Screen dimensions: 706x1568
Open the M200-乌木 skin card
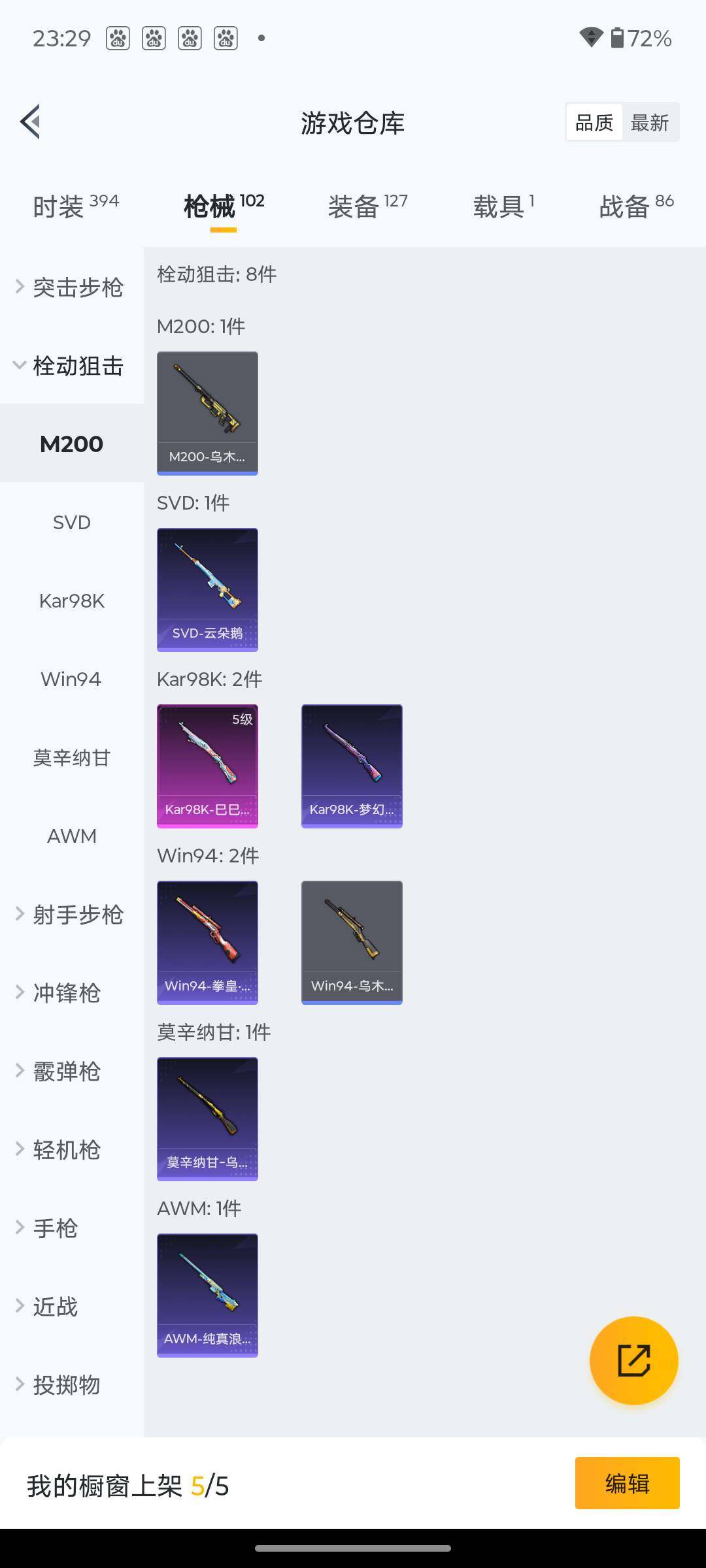(207, 413)
